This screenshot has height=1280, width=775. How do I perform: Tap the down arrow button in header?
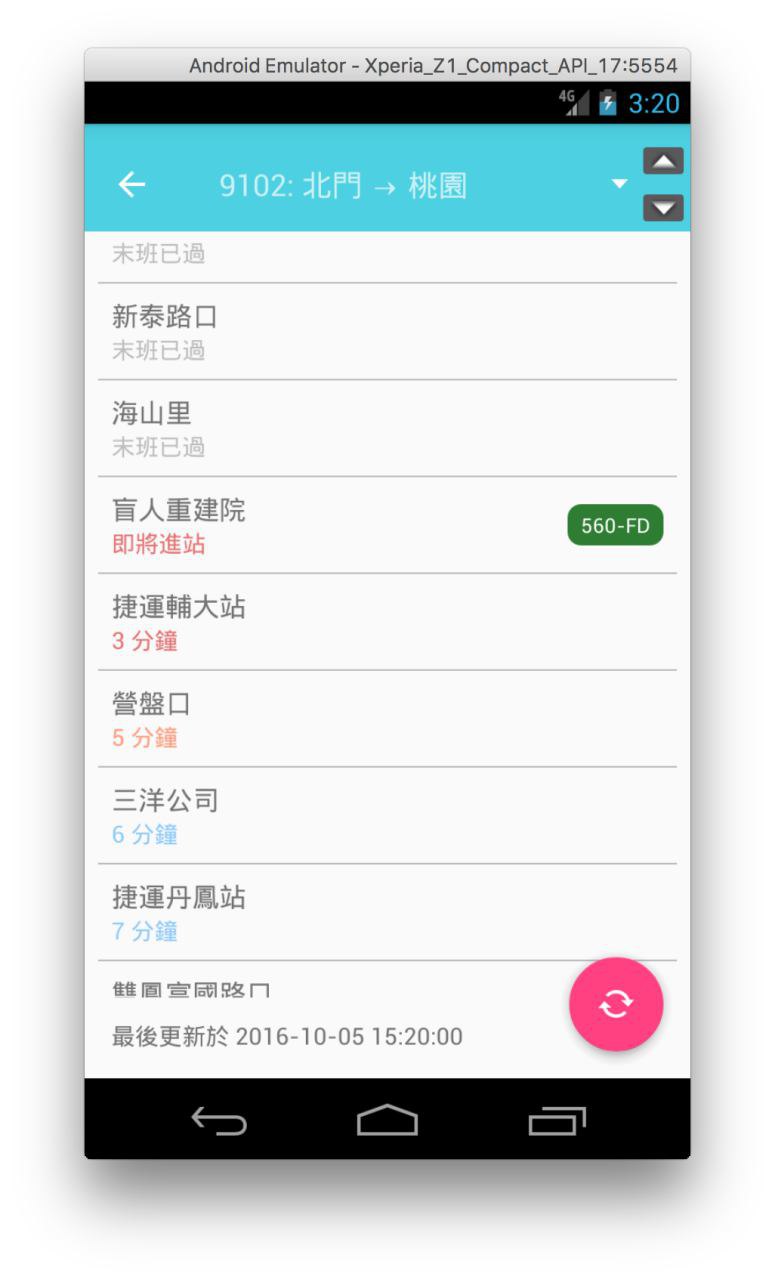click(662, 208)
